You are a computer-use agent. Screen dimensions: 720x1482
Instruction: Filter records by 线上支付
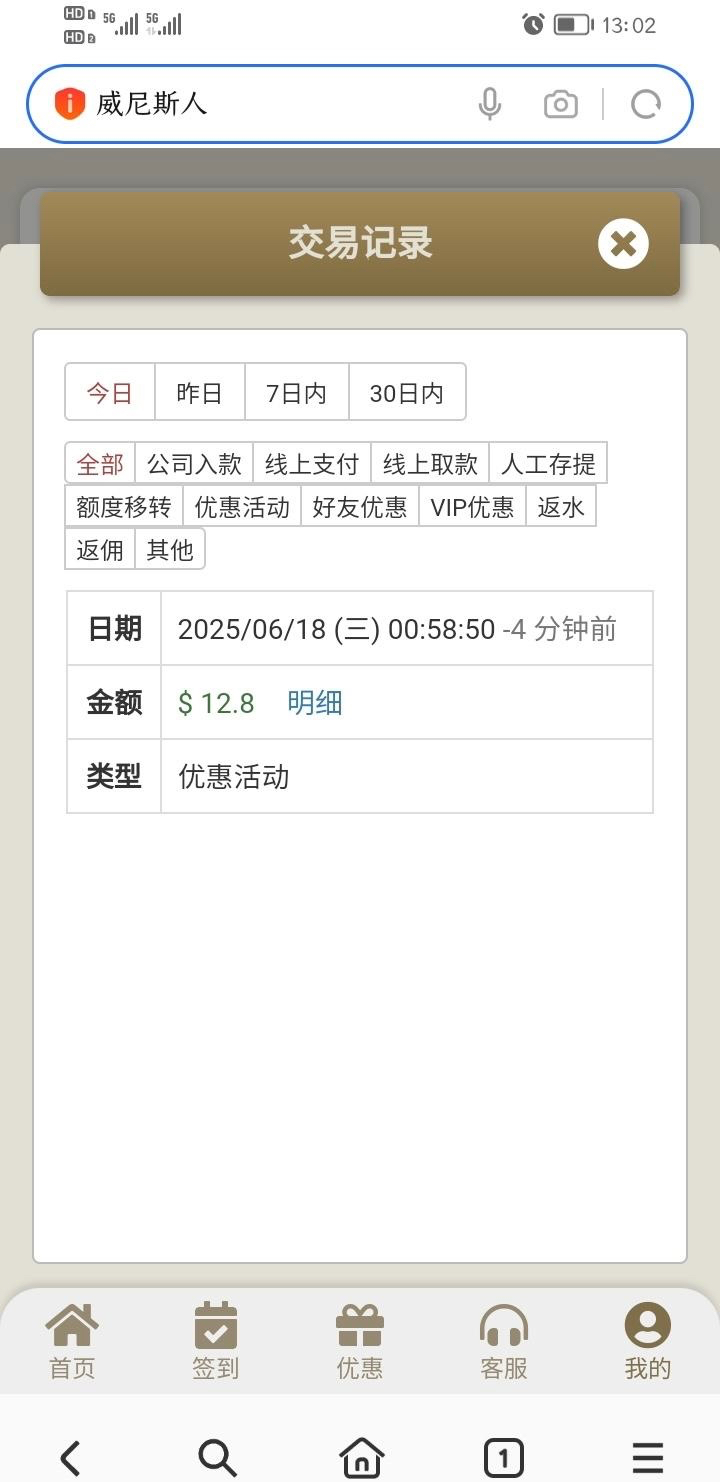point(311,464)
